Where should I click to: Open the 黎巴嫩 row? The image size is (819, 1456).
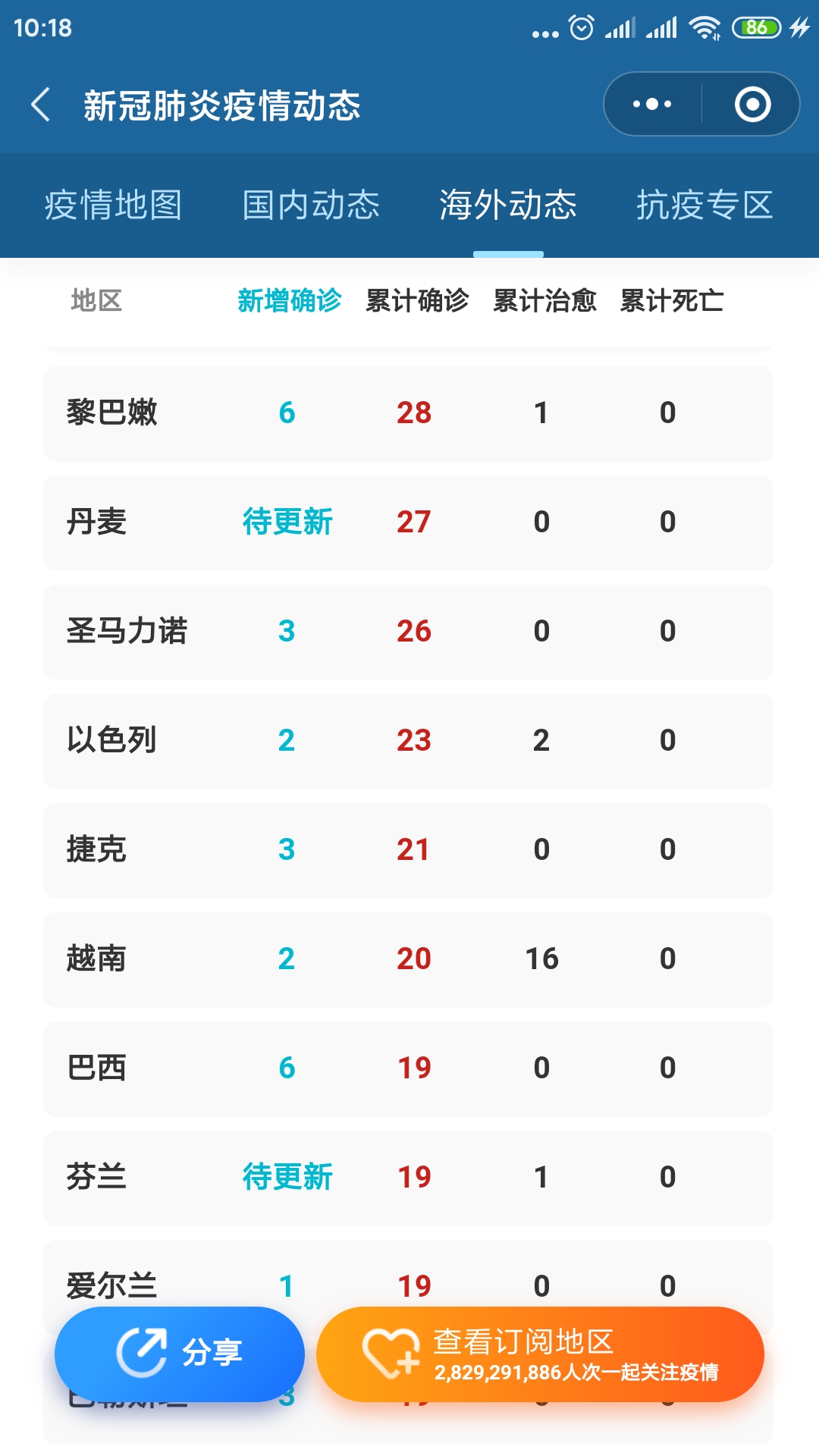(408, 413)
